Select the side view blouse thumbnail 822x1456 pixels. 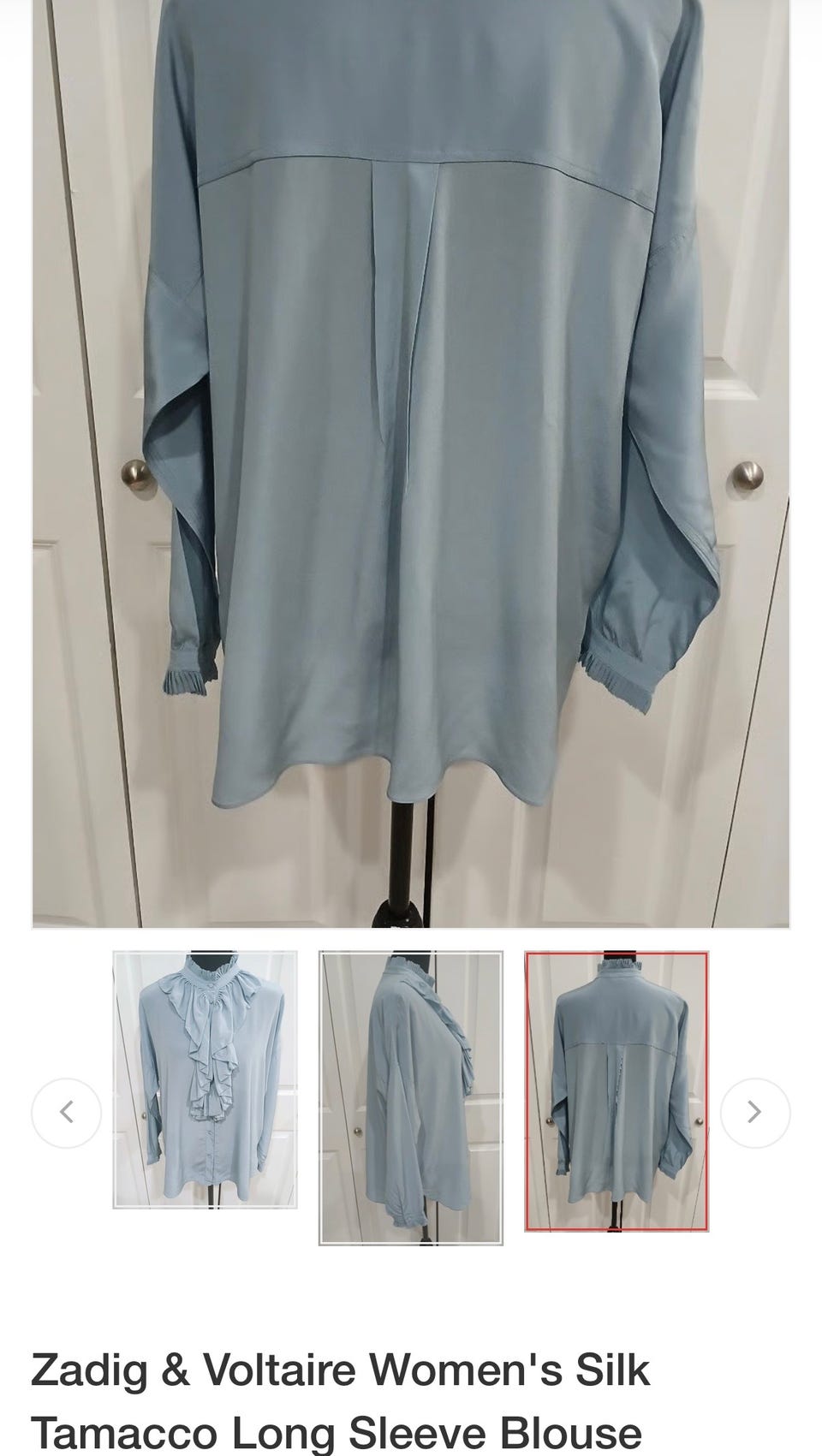click(x=411, y=1097)
